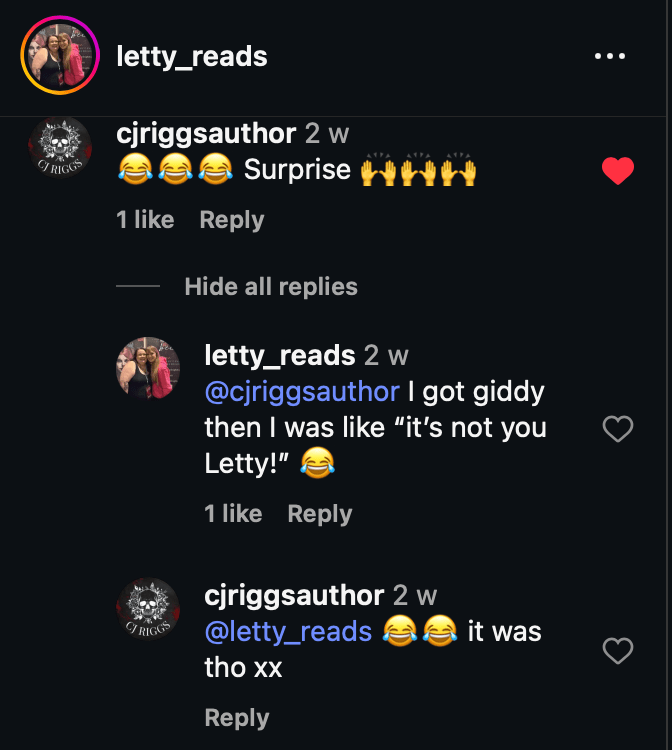View likes on letty_reads' giddy reply

(x=233, y=514)
